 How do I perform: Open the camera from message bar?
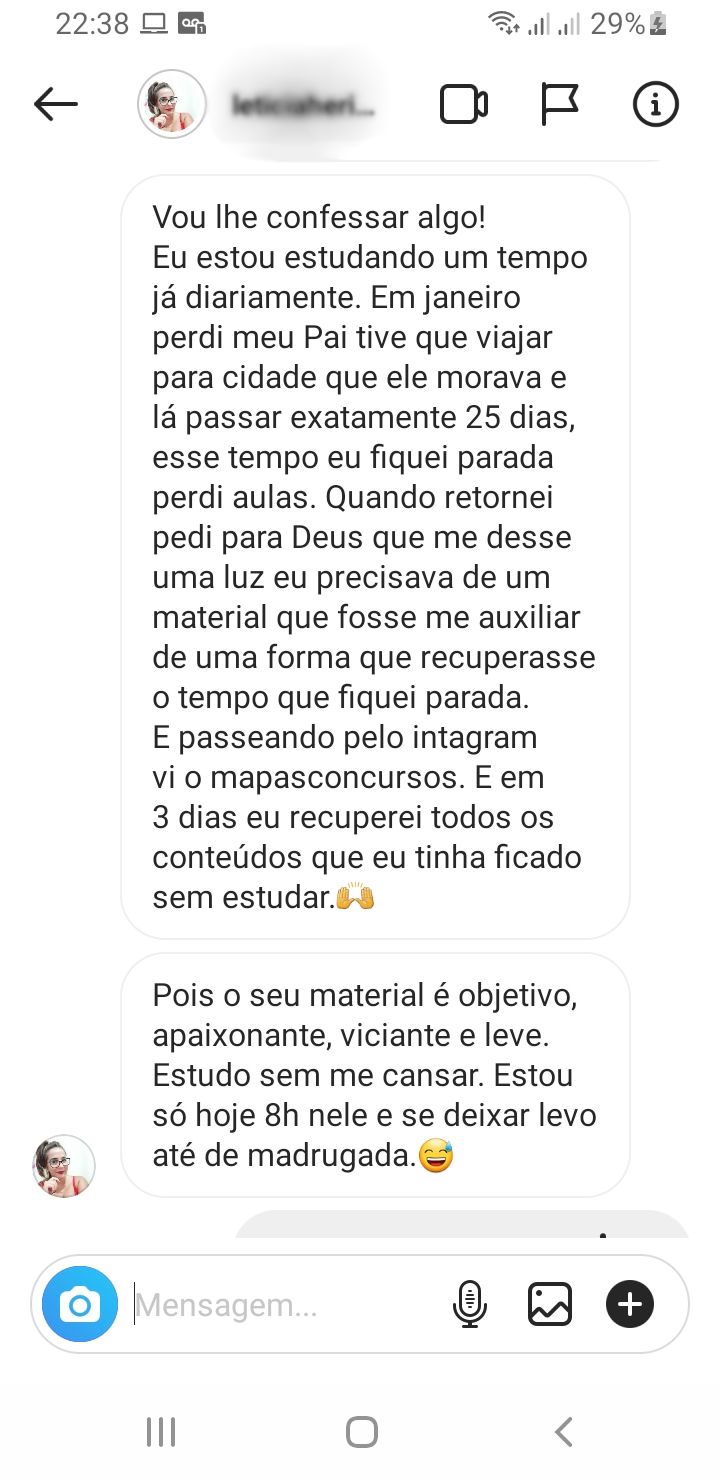click(80, 1304)
